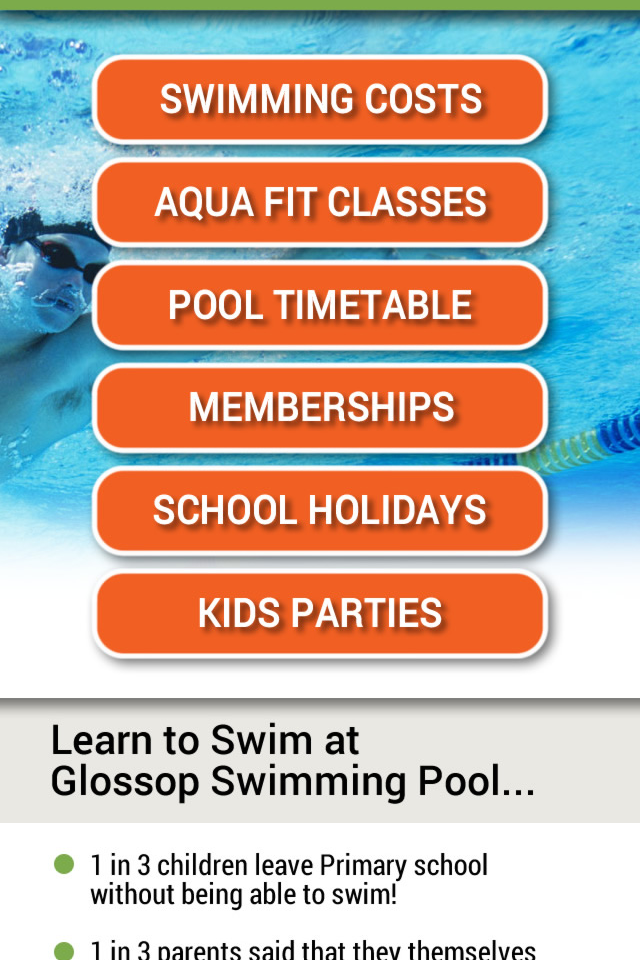The height and width of the screenshot is (960, 640).
Task: Open the Swimming Costs page
Action: click(320, 100)
